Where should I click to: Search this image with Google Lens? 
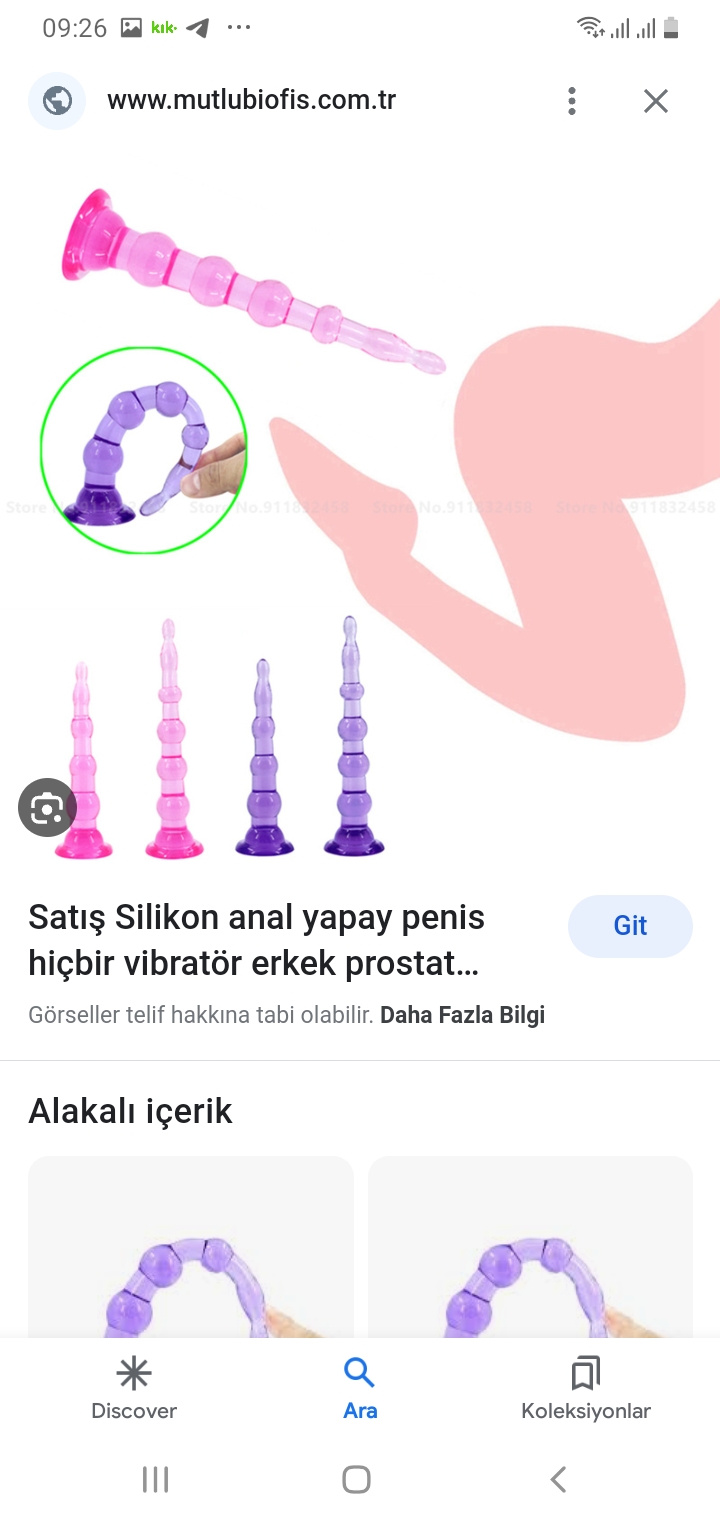click(47, 807)
